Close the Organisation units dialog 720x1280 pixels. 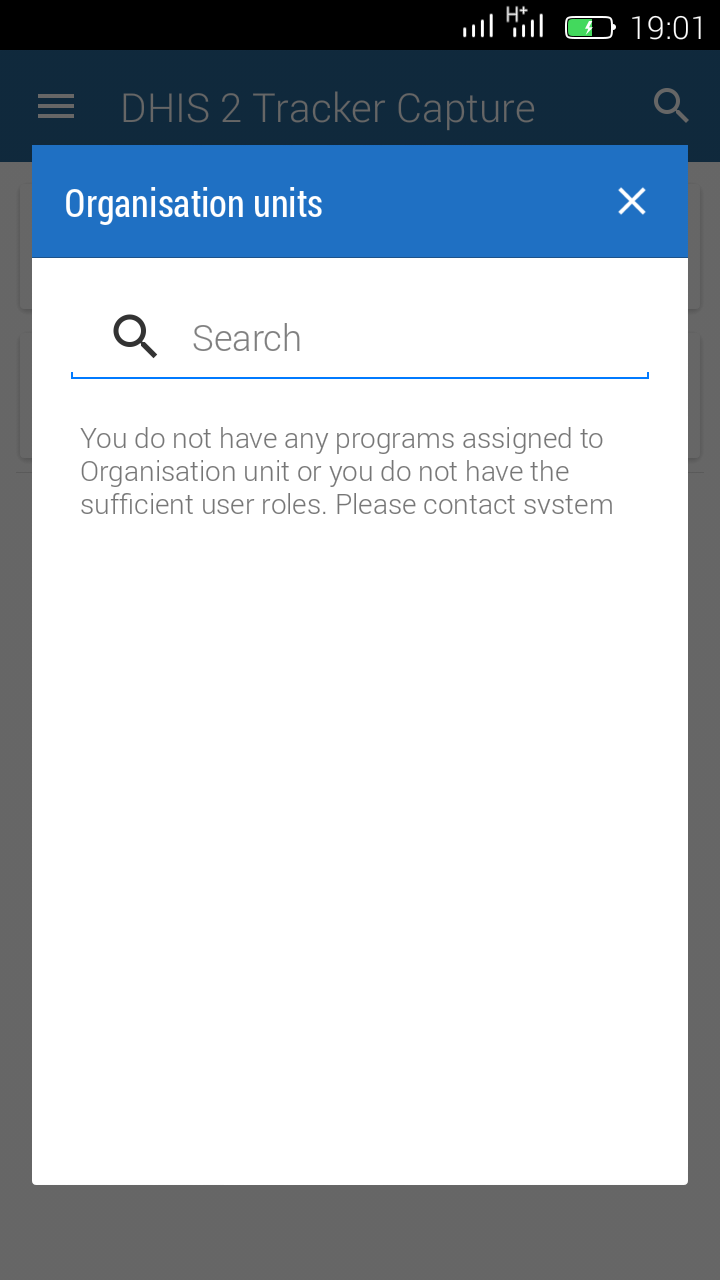tap(632, 202)
